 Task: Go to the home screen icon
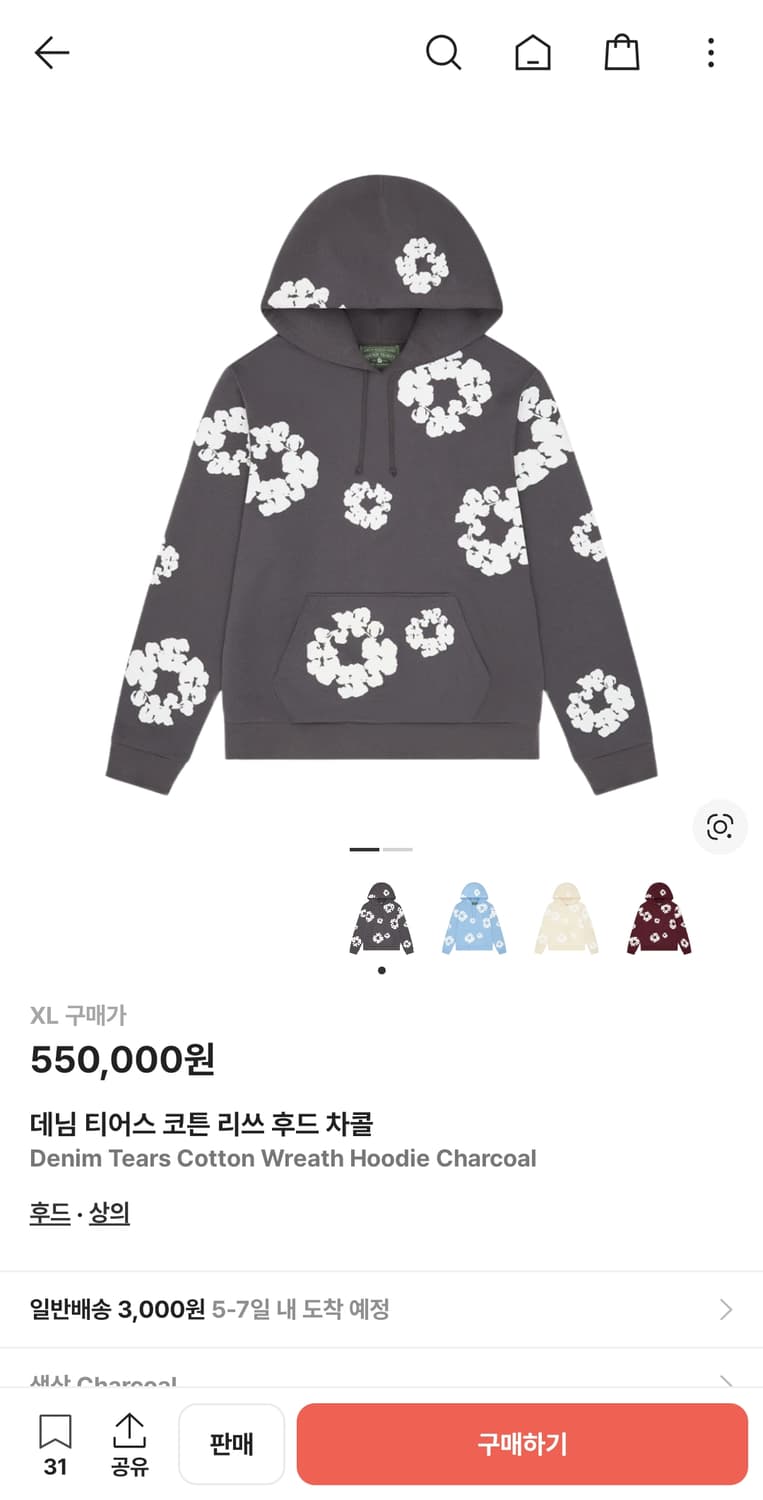pos(533,53)
